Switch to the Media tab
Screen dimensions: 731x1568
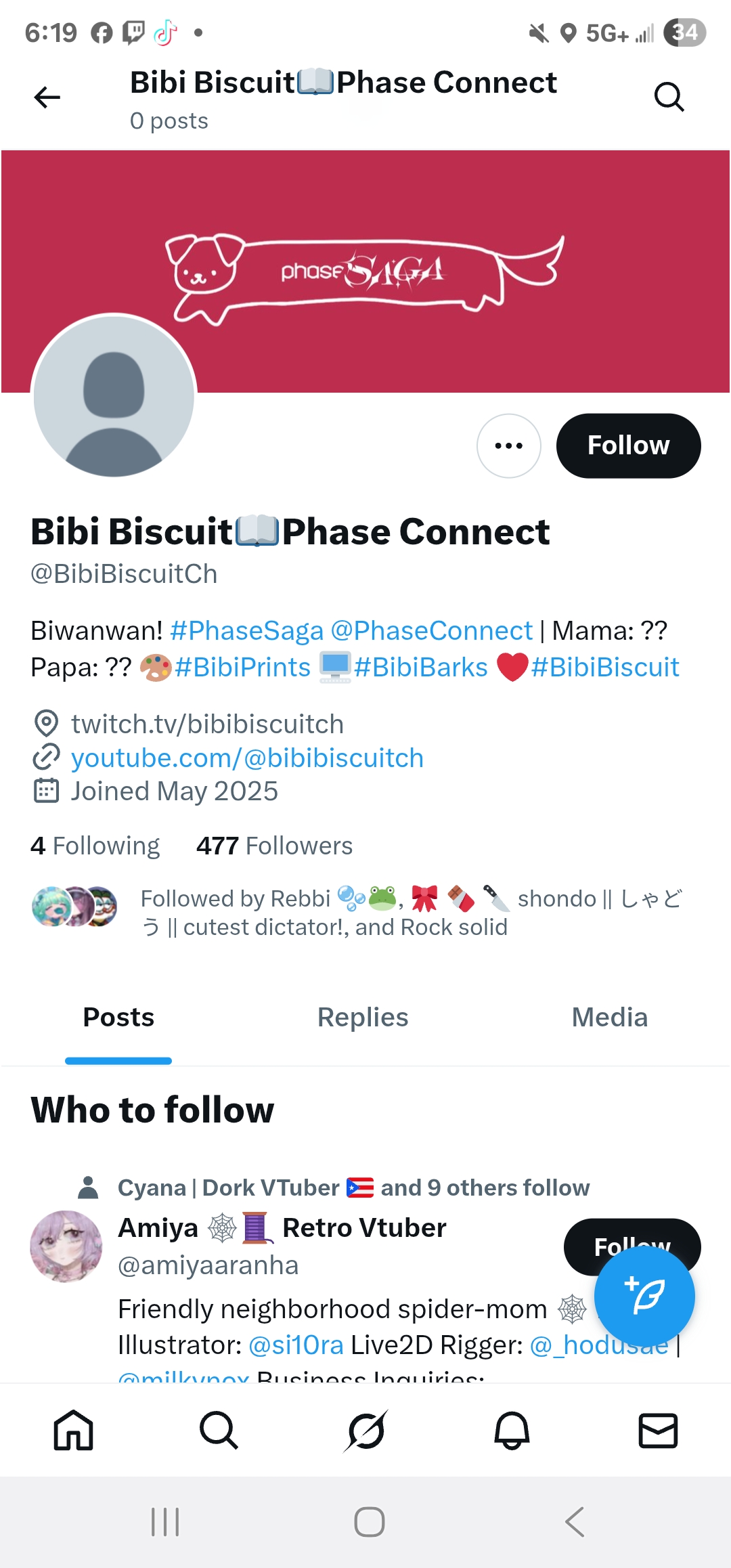coord(609,1018)
